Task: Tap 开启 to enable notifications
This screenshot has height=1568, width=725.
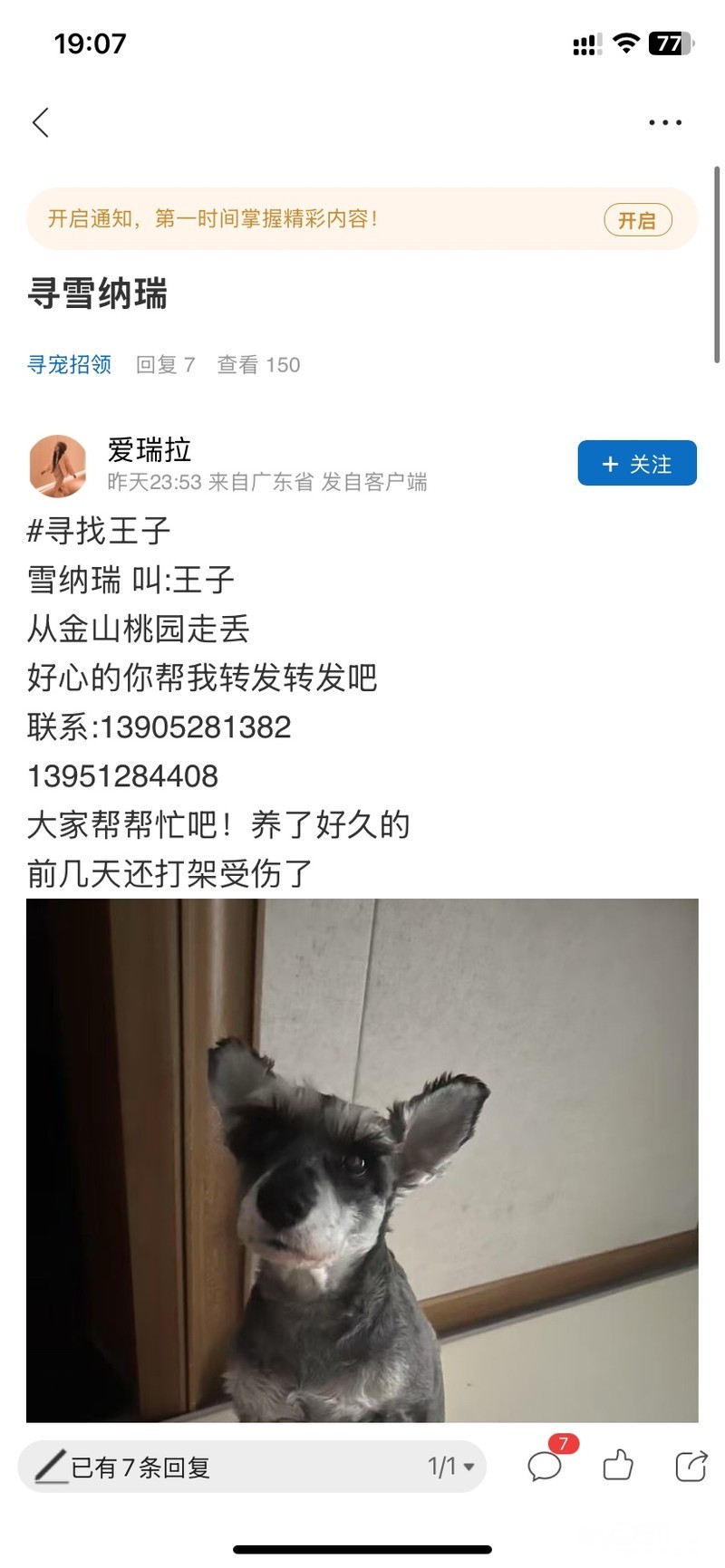Action: pyautogui.click(x=637, y=220)
